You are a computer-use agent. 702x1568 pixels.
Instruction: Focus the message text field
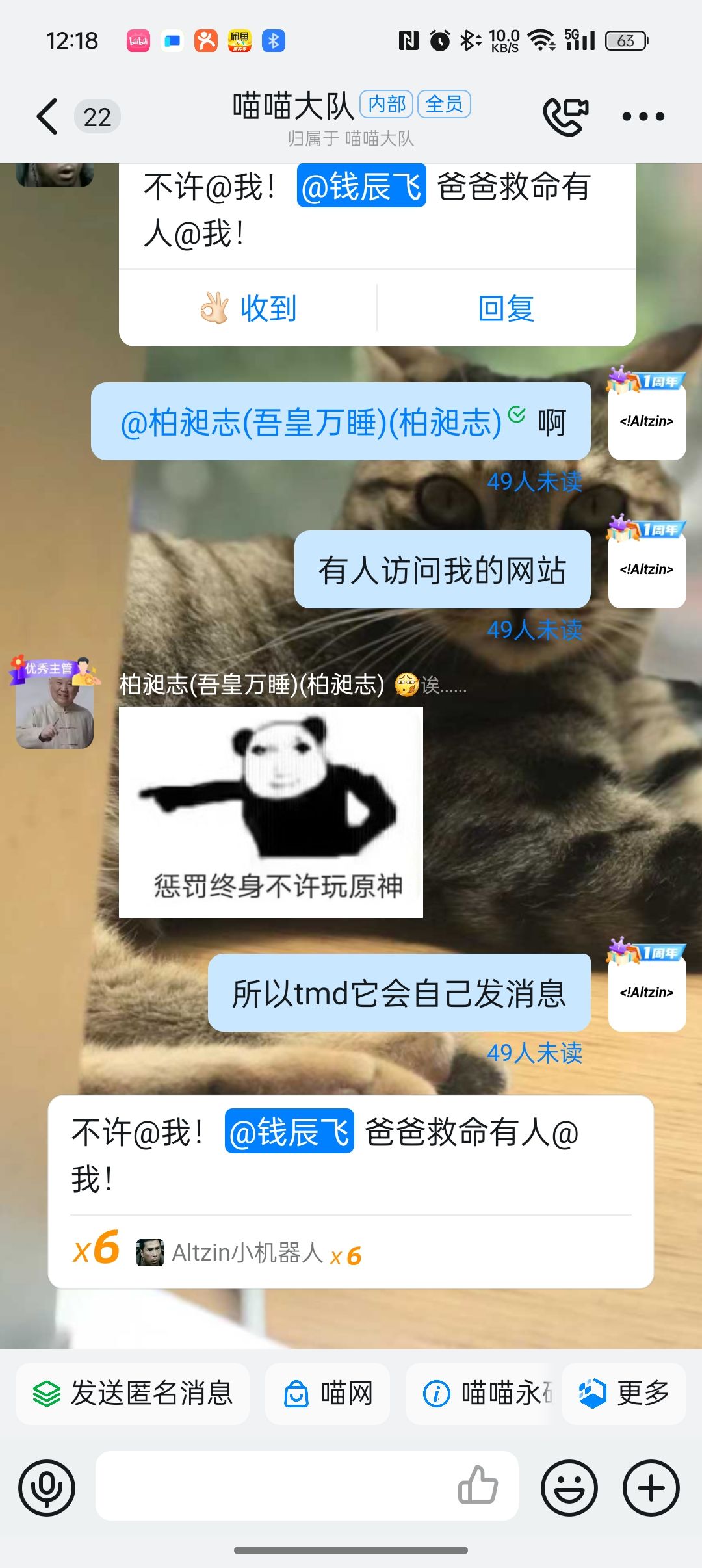pos(273,1486)
